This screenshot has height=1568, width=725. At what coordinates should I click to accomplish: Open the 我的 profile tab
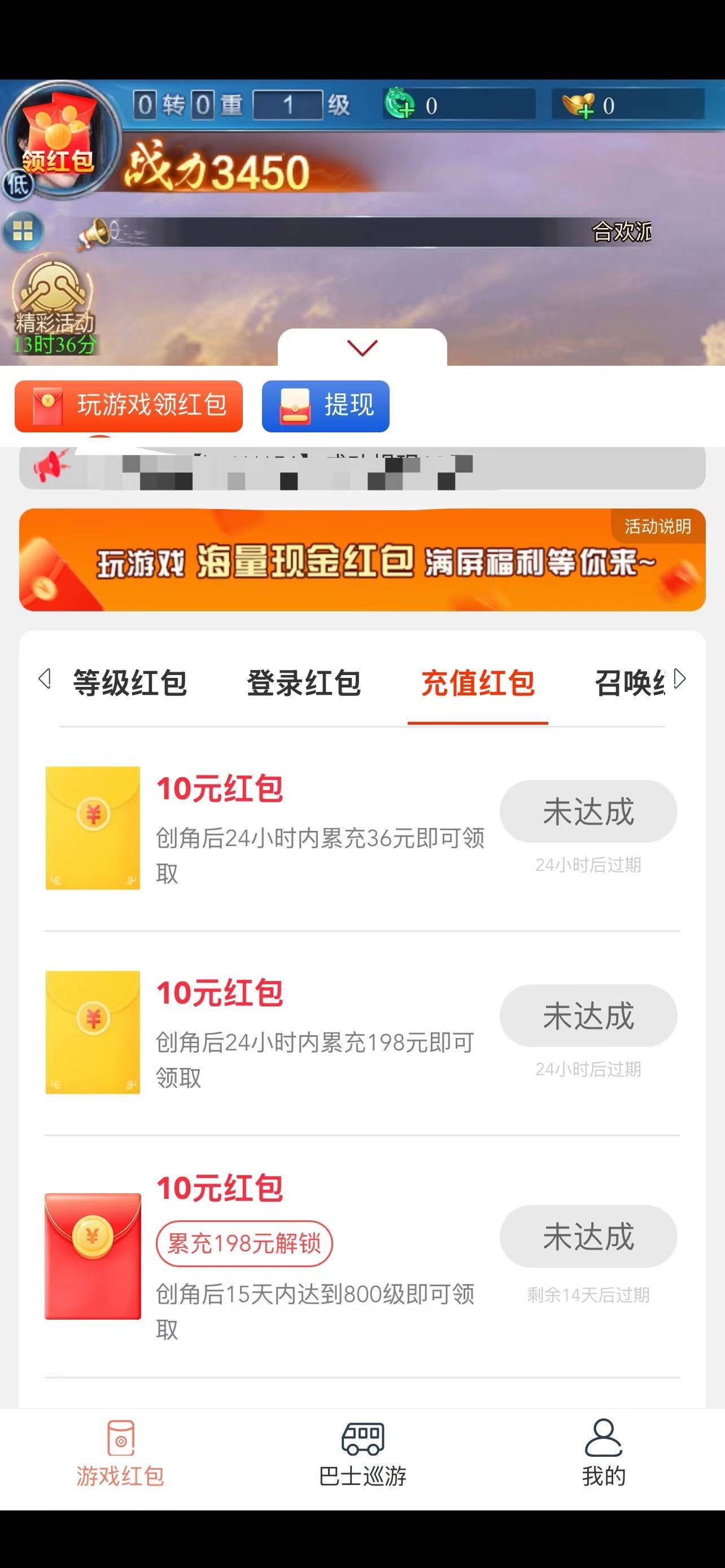[603, 1455]
